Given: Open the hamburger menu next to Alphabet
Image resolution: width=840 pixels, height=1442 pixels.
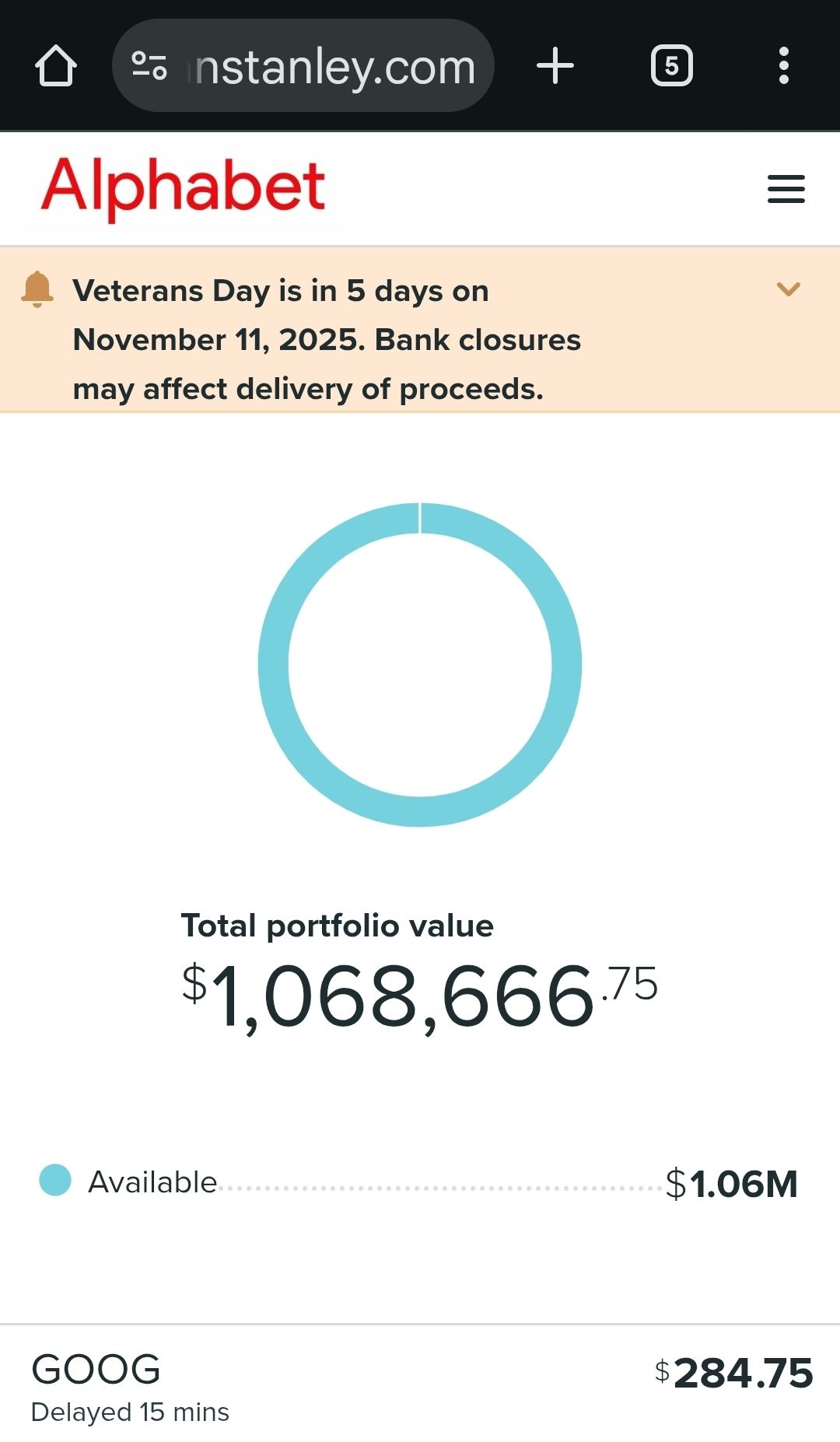Looking at the screenshot, I should pos(786,189).
